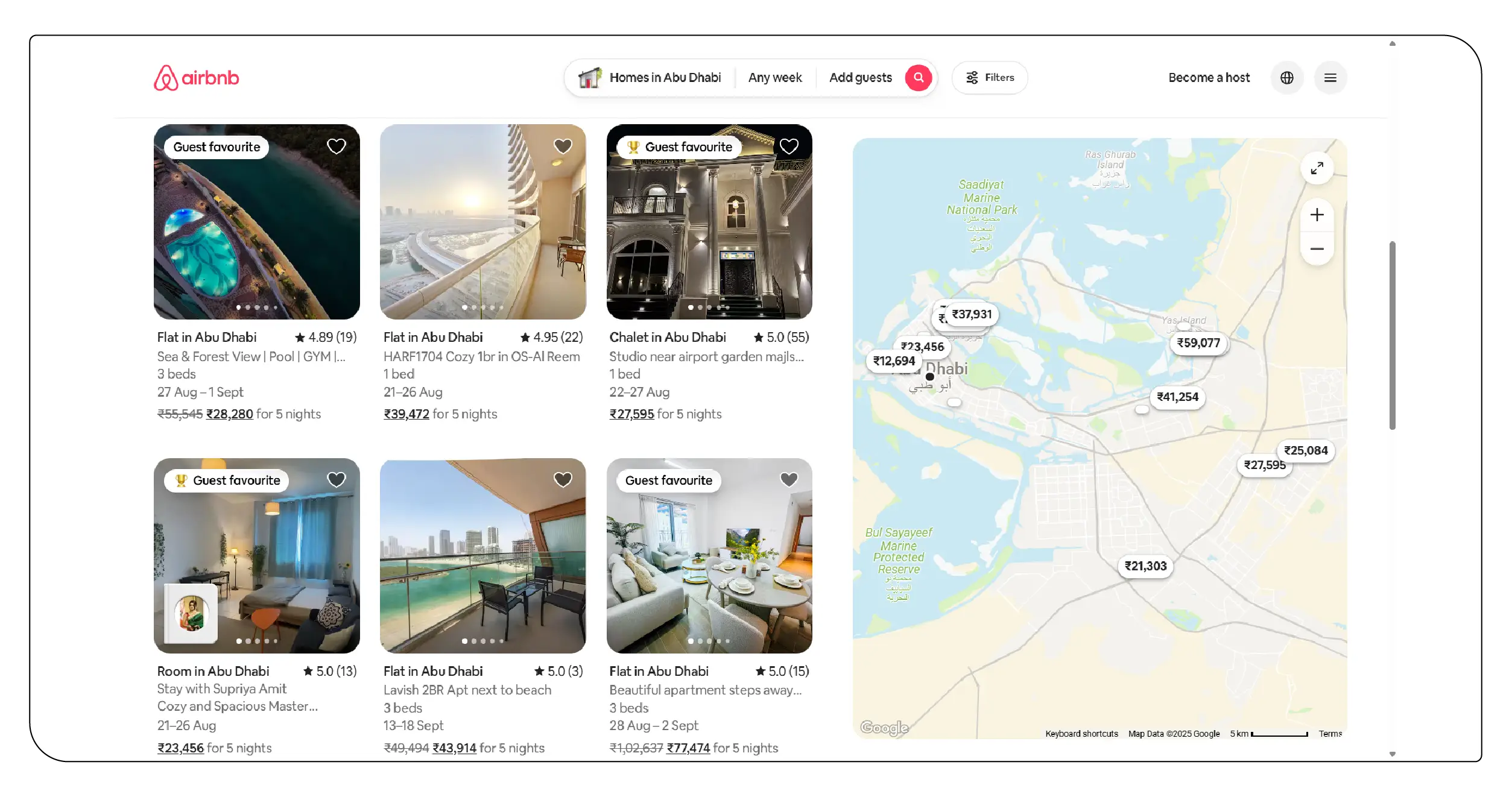Favourite the HARF1704 Cozy 1br listing

pyautogui.click(x=562, y=146)
